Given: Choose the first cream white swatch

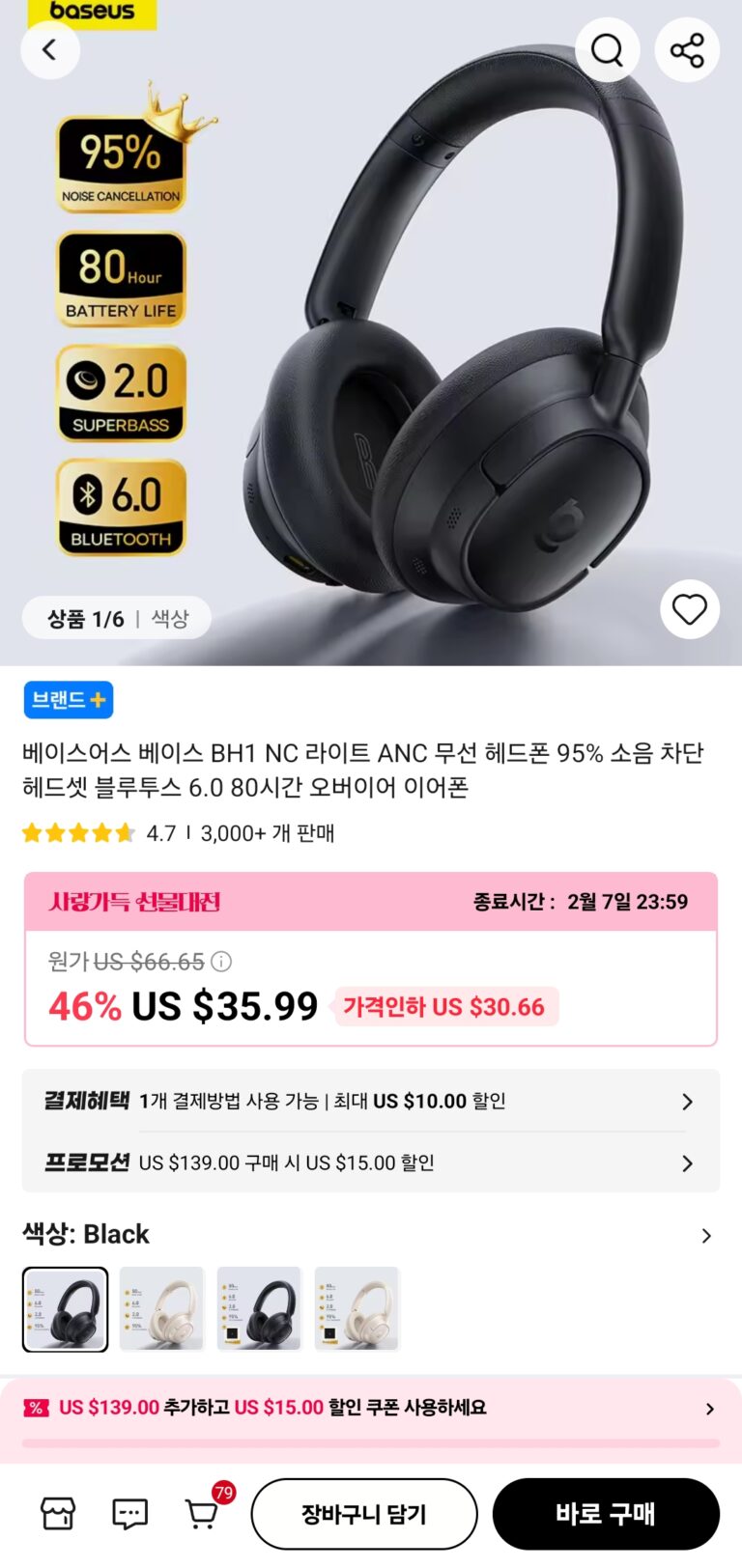Looking at the screenshot, I should [162, 1309].
